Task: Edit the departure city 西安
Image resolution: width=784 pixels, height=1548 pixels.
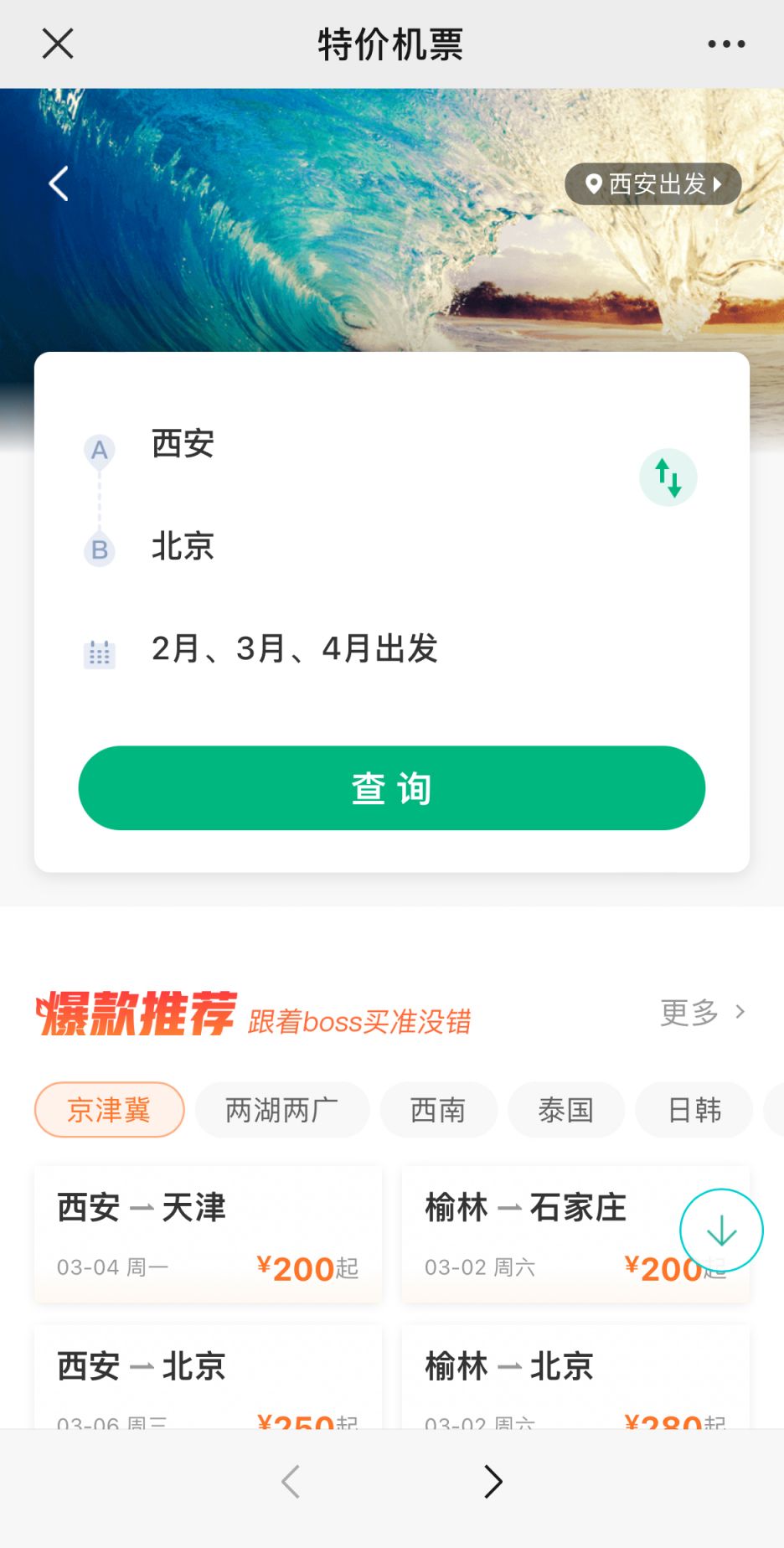Action: [x=183, y=444]
